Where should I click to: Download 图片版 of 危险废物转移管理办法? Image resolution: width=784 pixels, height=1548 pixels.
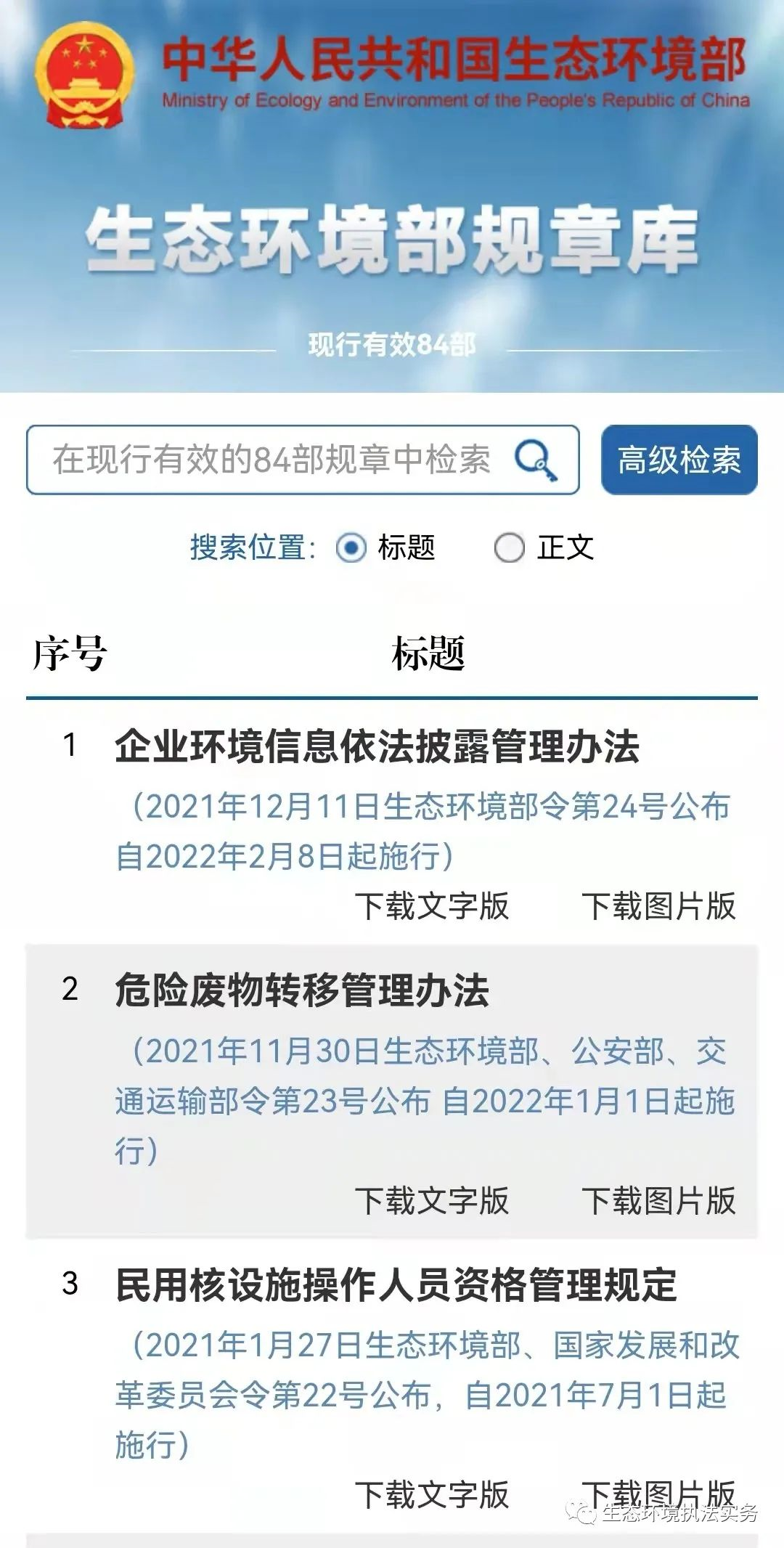[658, 1200]
